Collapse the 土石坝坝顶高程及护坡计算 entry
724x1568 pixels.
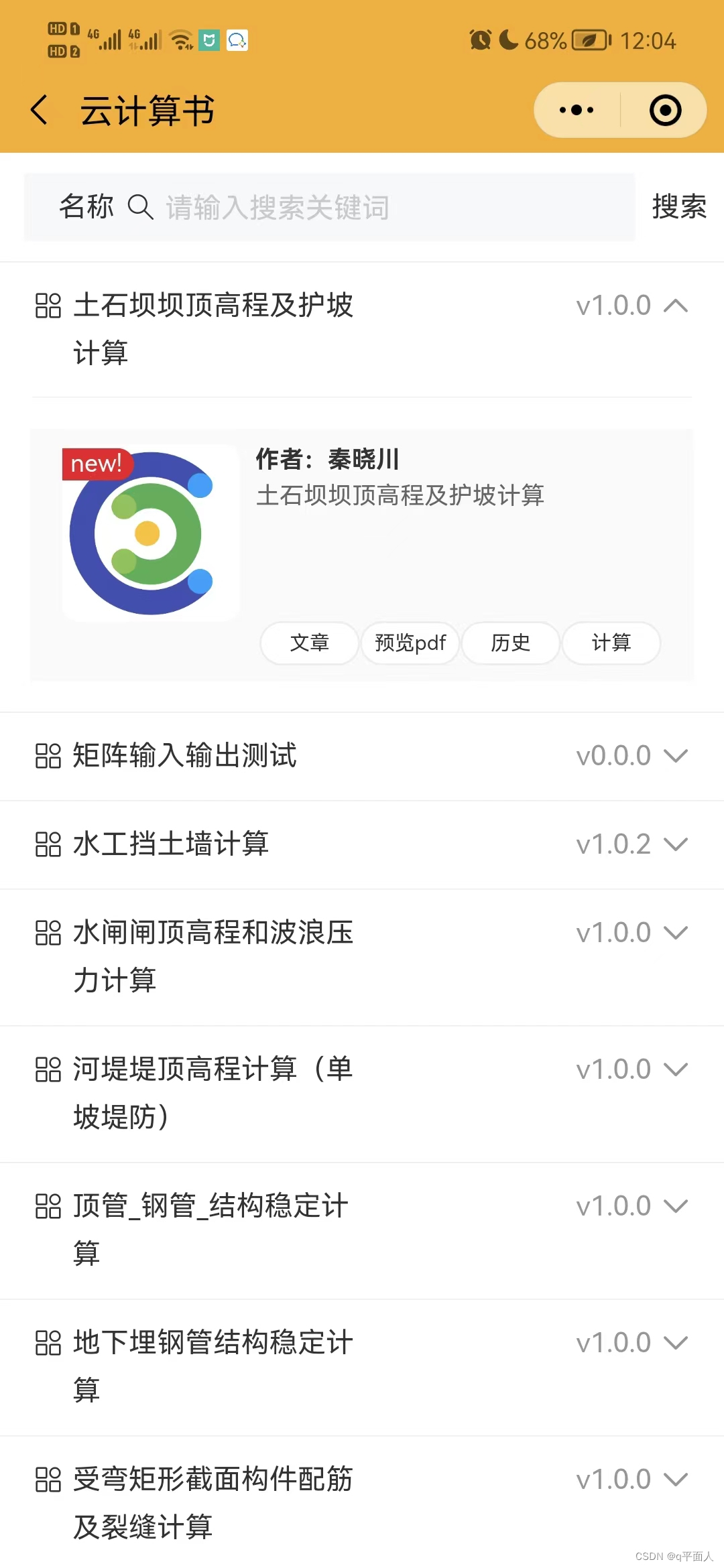(676, 306)
